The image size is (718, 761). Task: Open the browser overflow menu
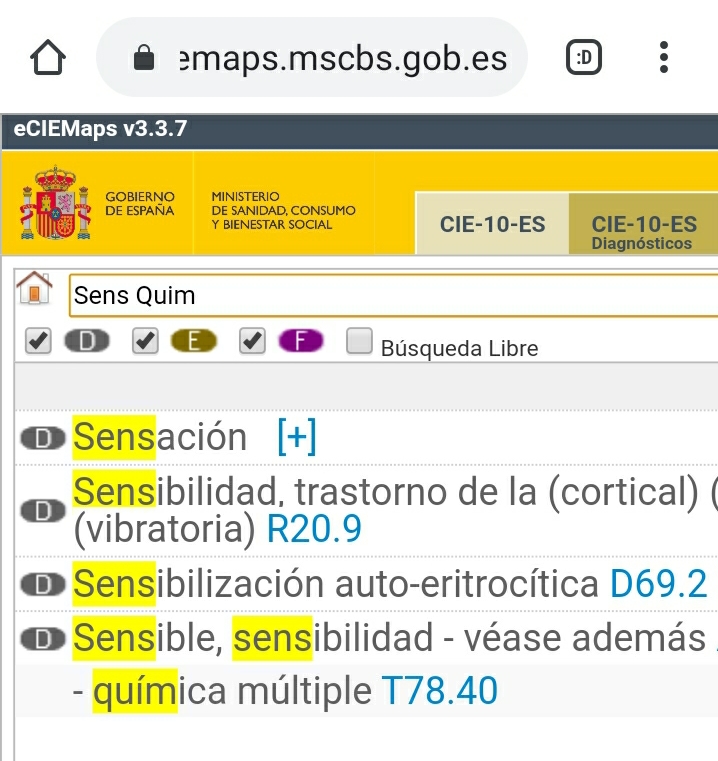[664, 58]
